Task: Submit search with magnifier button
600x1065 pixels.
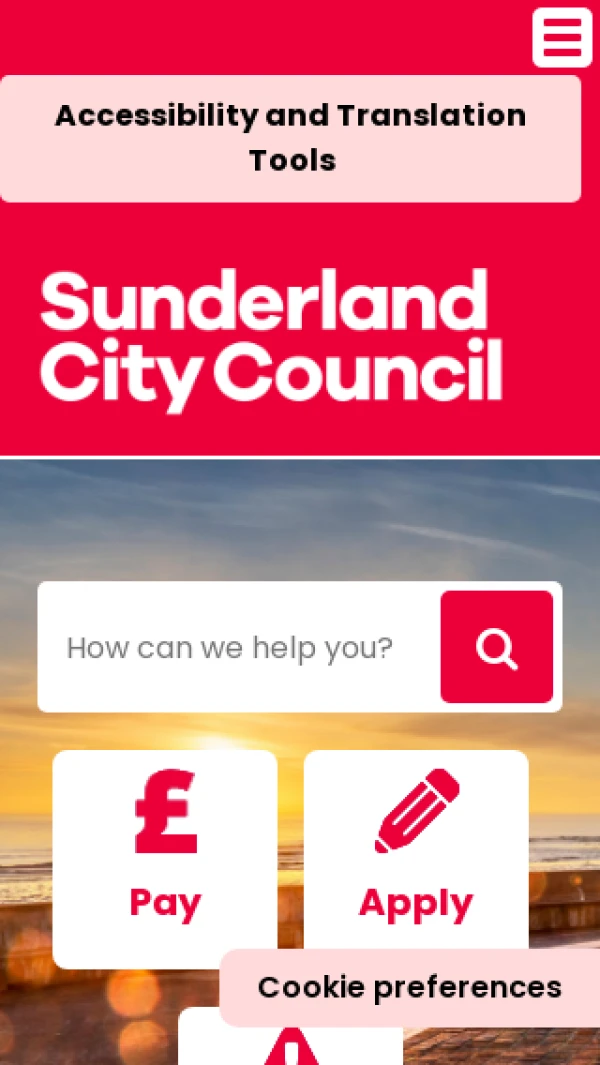Action: 496,647
